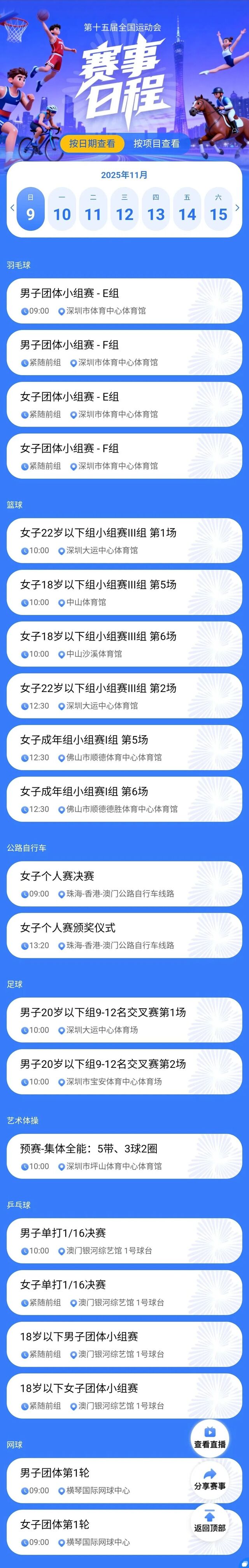Open 女子个人赛决赛 cycling event
The height and width of the screenshot is (1568, 249).
[x=124, y=884]
